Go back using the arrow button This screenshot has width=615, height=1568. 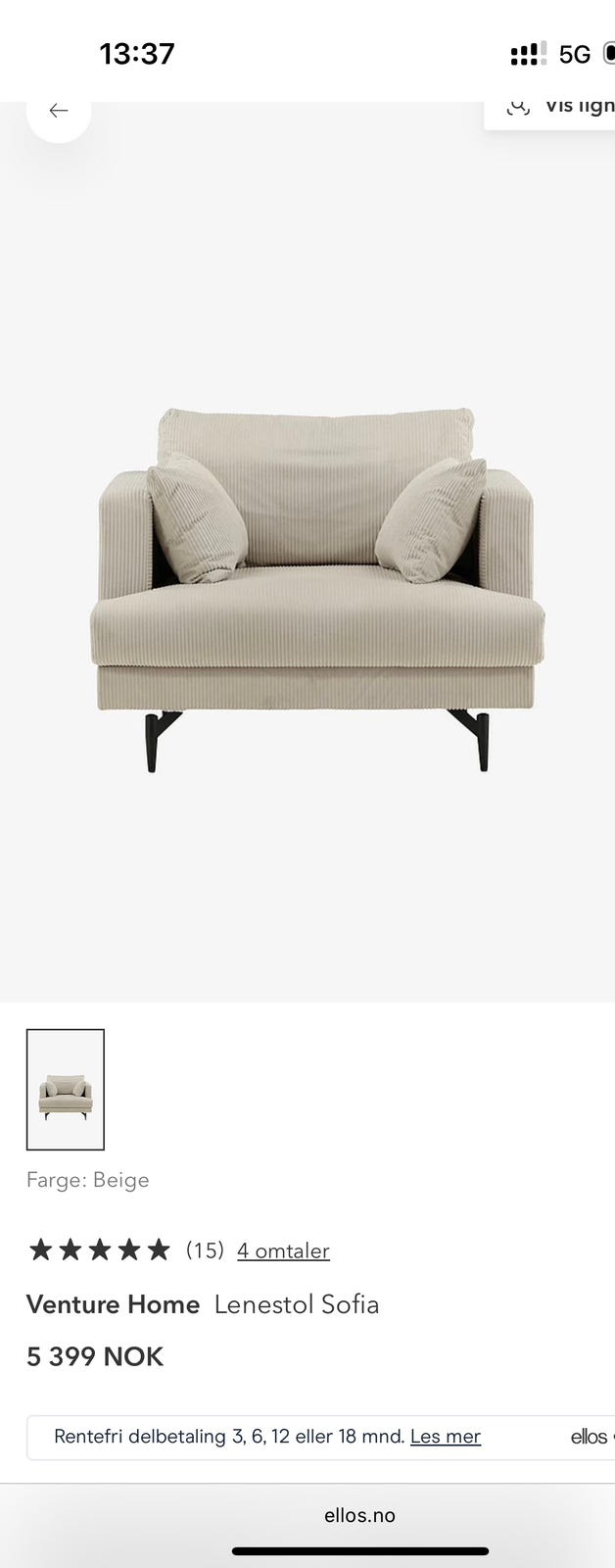(59, 112)
